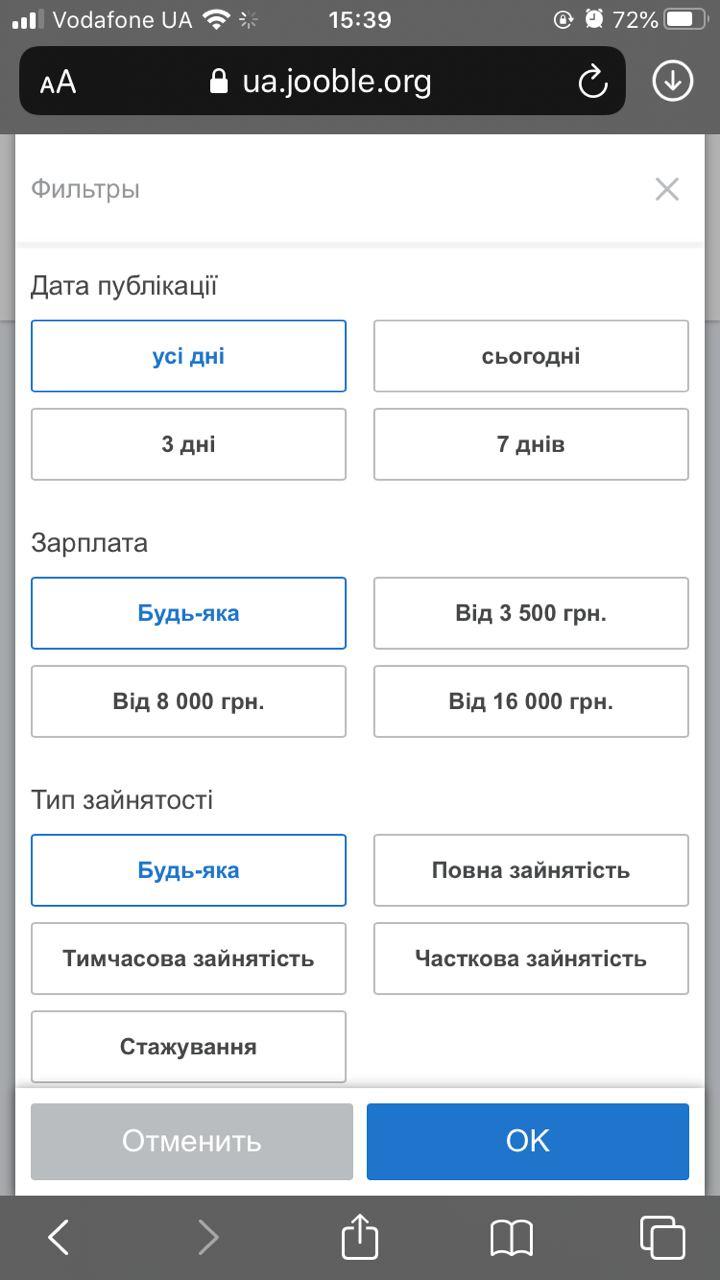The image size is (720, 1280).
Task: Reload the ua.jooble.org page
Action: [592, 81]
